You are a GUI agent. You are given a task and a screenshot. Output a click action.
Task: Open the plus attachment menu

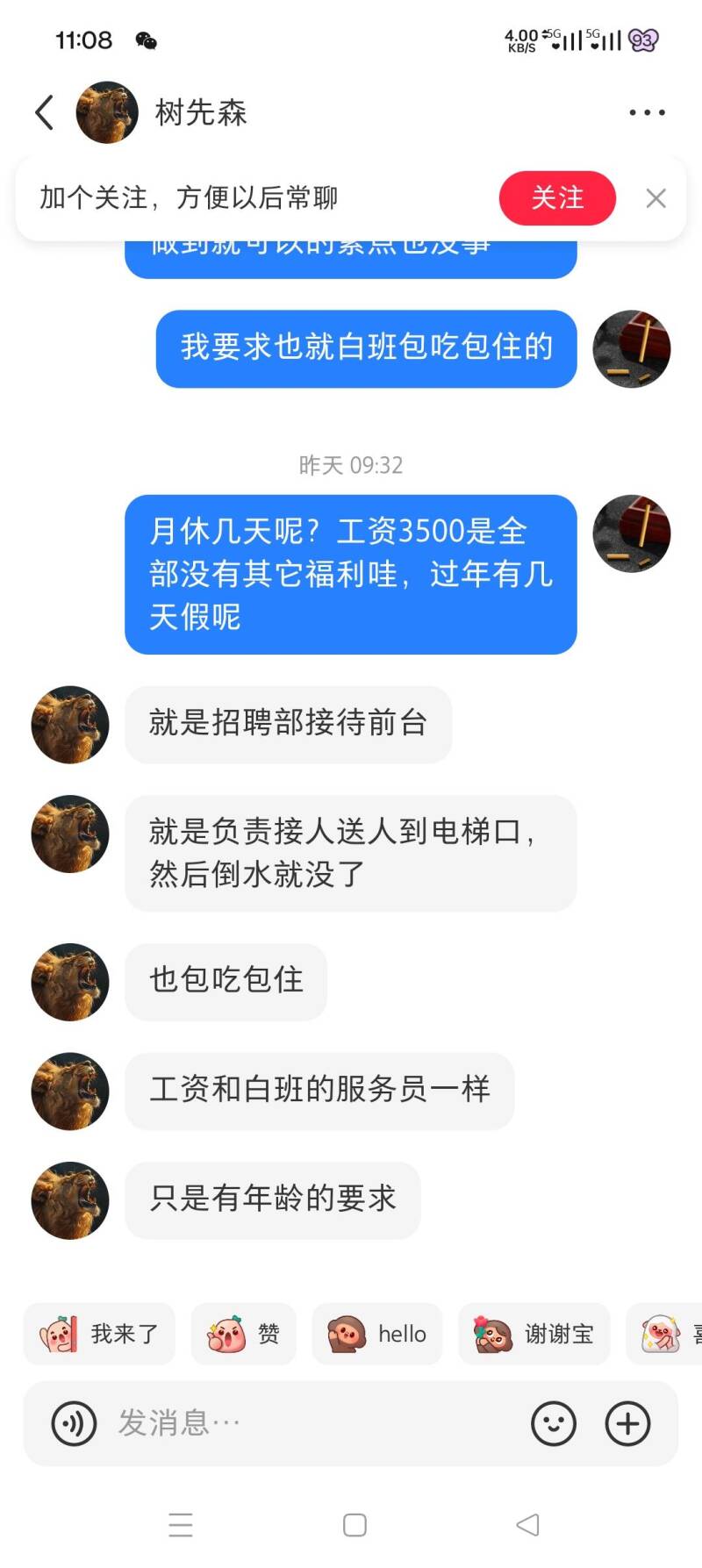(x=628, y=1423)
